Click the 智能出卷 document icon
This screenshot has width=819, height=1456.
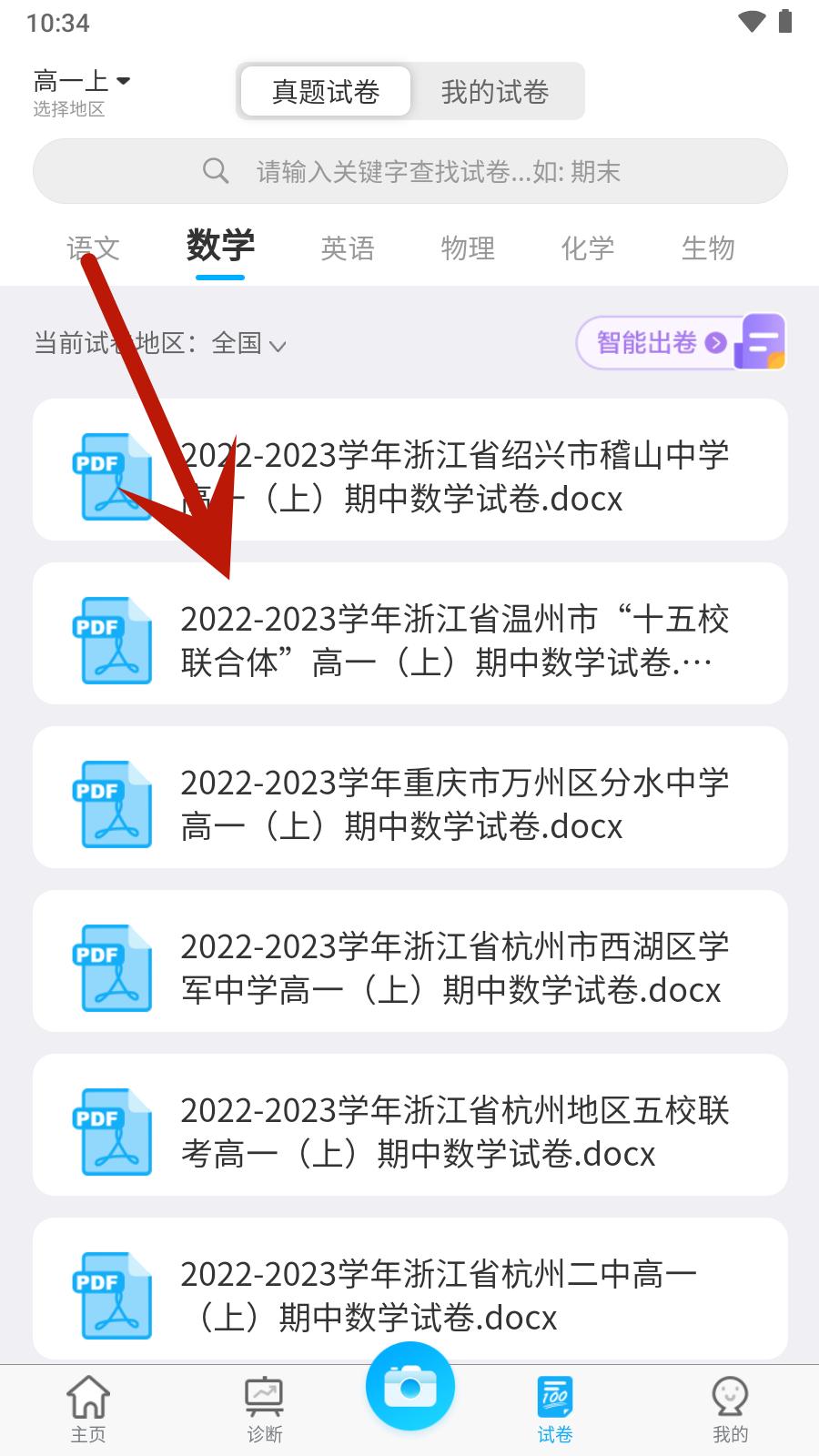[x=760, y=341]
